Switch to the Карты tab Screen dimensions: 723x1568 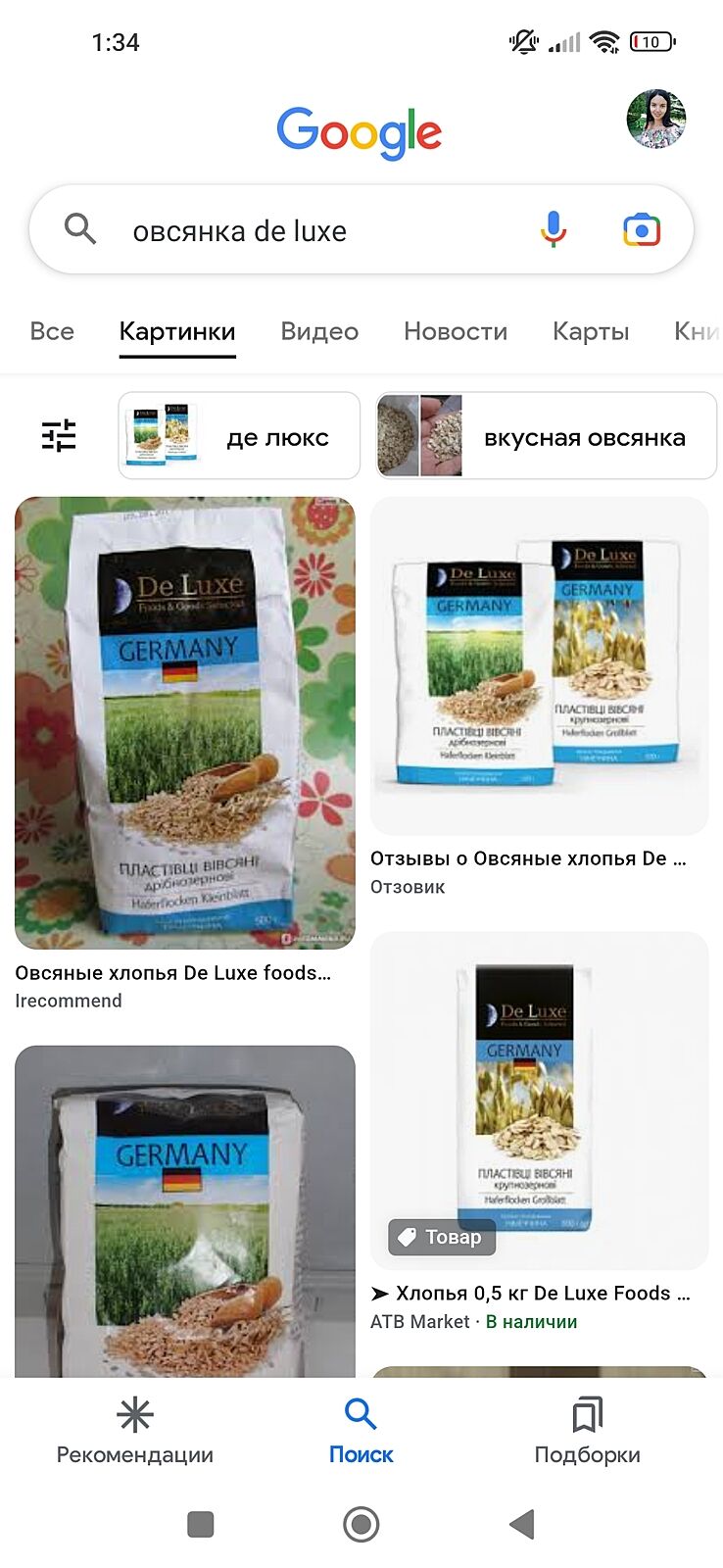tap(591, 331)
